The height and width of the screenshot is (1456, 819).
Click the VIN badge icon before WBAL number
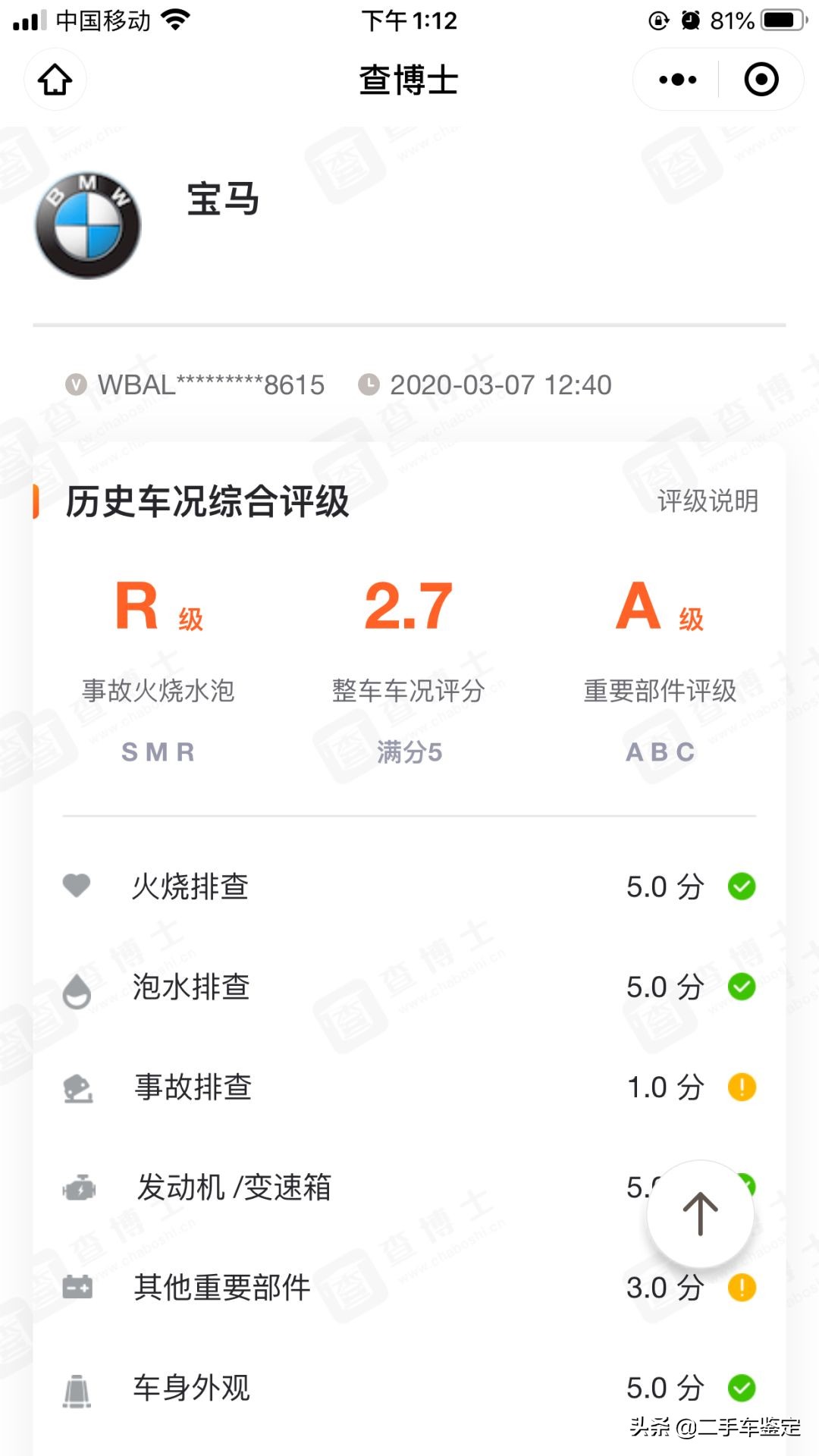[x=77, y=385]
